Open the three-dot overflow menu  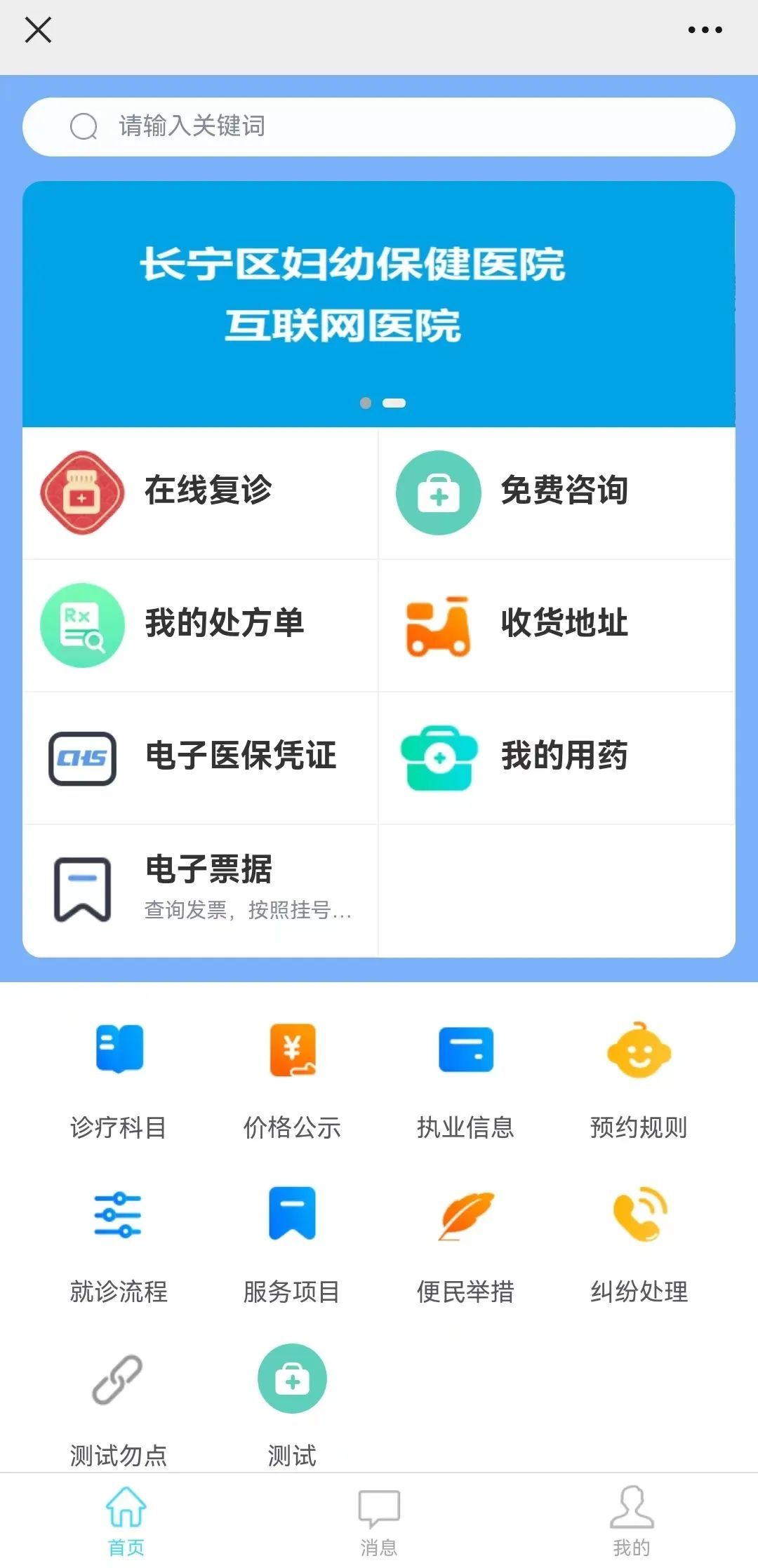click(x=705, y=30)
